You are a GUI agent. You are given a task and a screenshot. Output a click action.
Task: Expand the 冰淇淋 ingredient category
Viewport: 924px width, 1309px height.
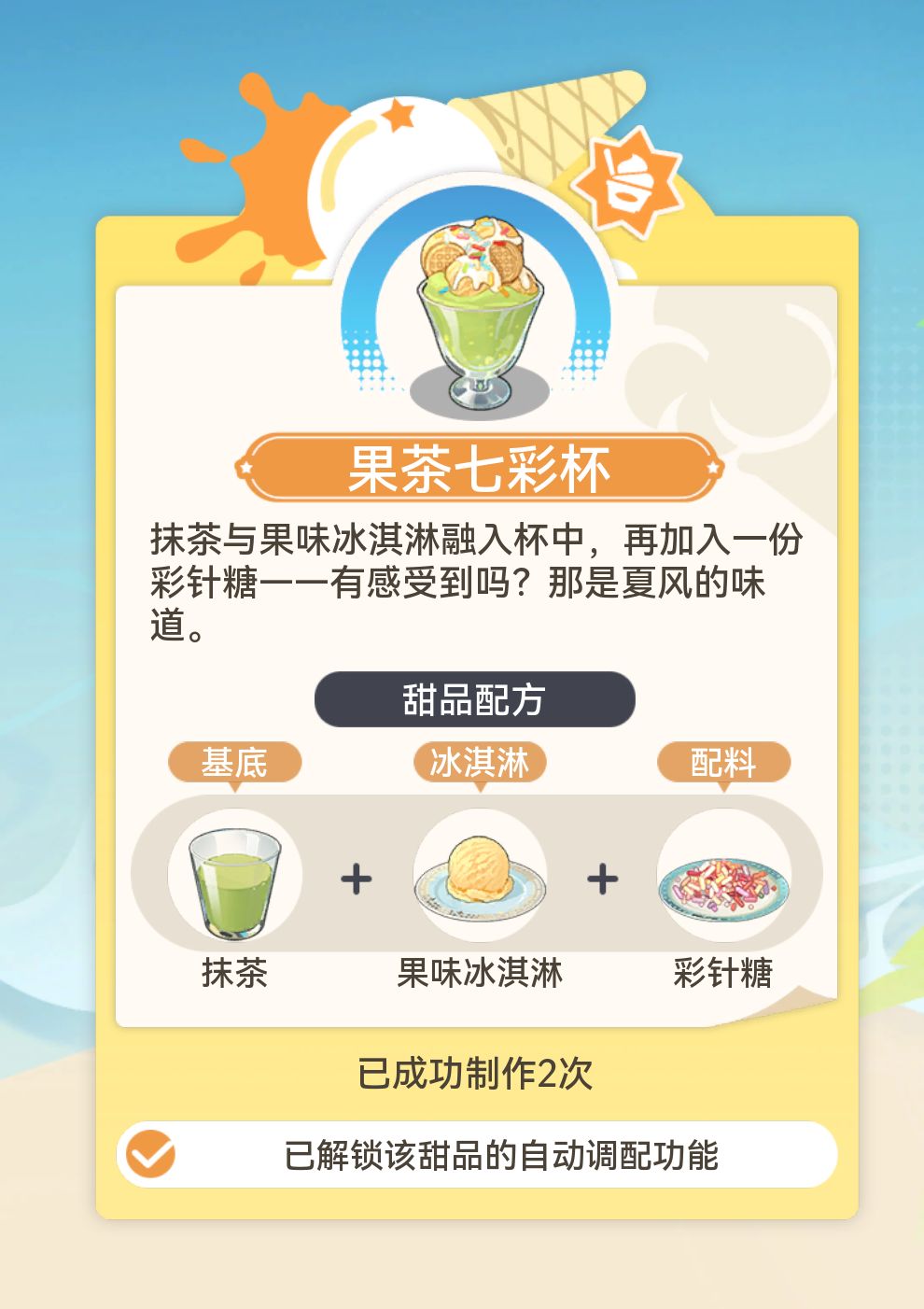(x=479, y=762)
